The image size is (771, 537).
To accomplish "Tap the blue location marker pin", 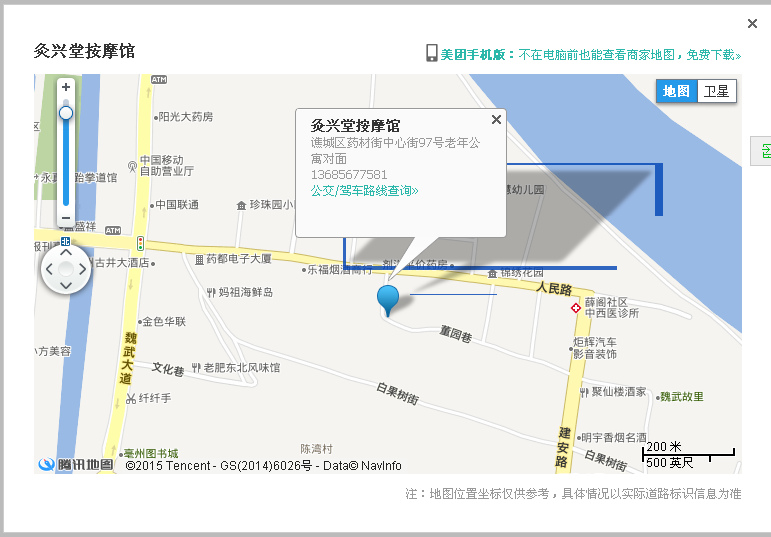I will tap(387, 297).
